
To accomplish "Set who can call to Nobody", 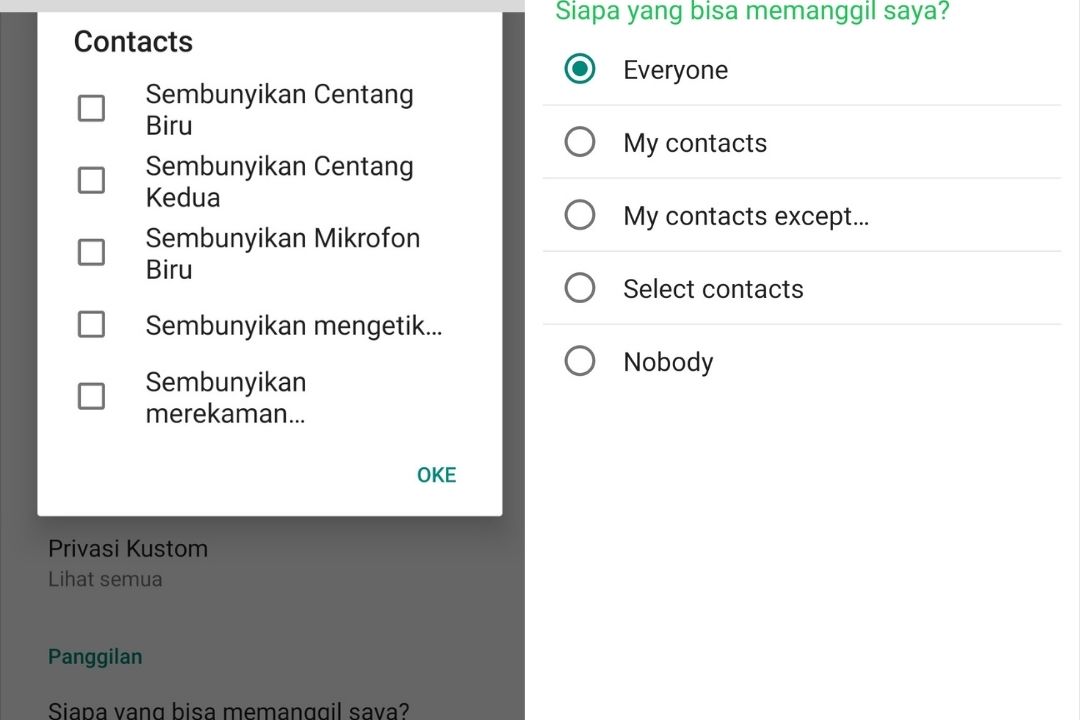I will point(580,361).
